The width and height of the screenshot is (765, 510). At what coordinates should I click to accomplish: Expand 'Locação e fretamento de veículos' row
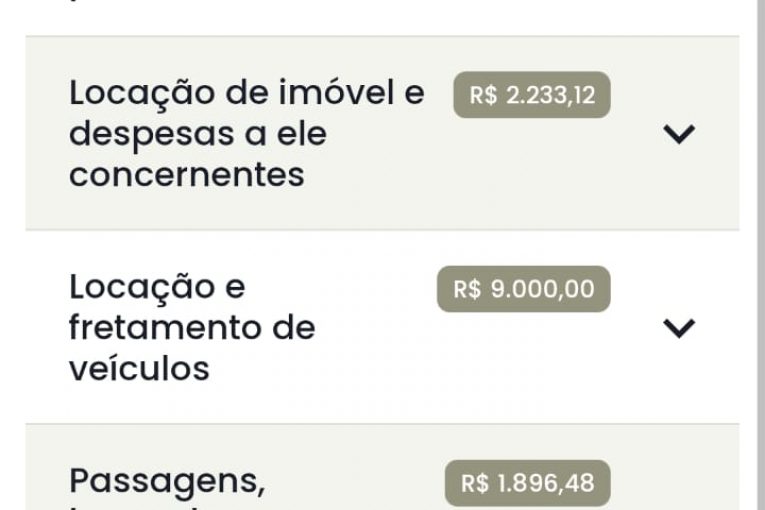point(679,328)
